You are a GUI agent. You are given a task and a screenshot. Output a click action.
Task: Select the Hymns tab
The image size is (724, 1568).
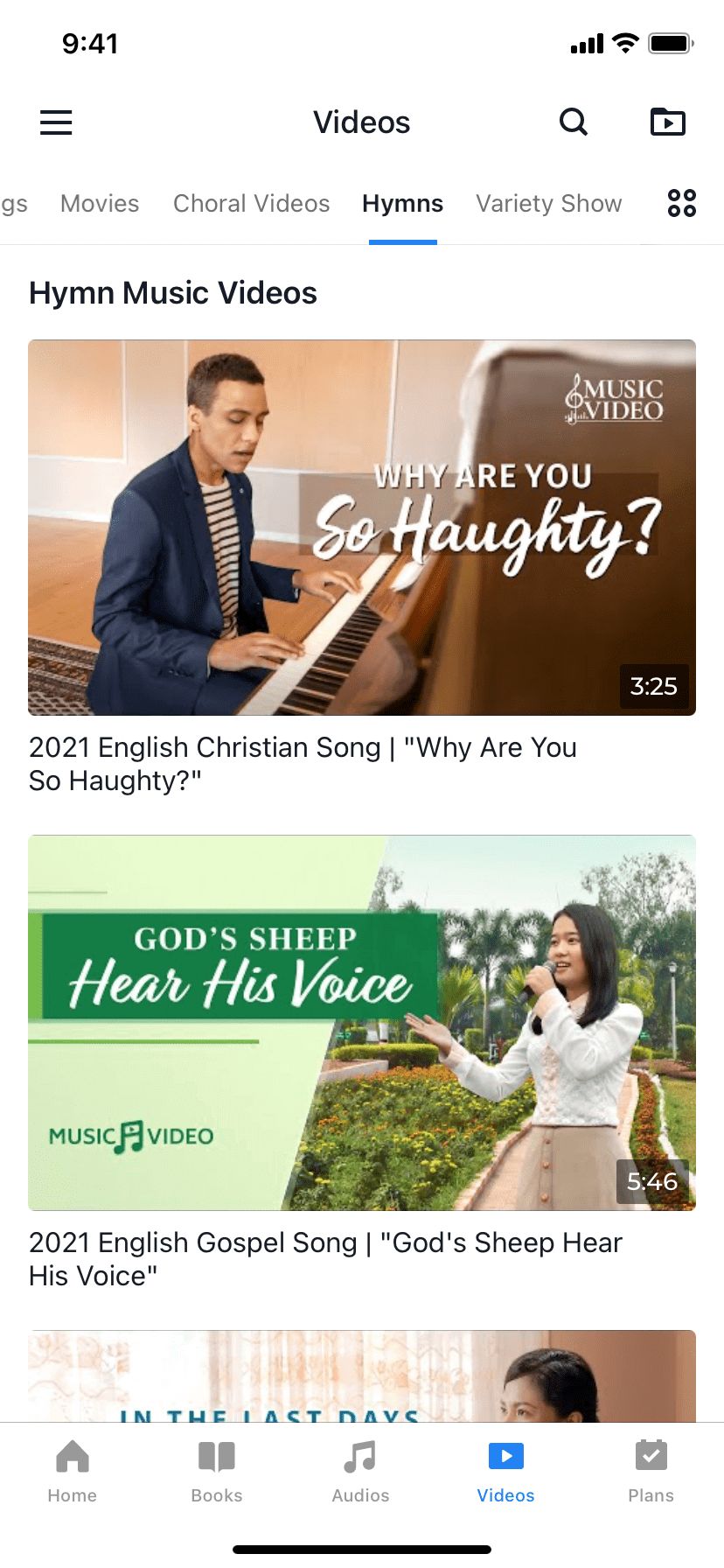pos(402,204)
